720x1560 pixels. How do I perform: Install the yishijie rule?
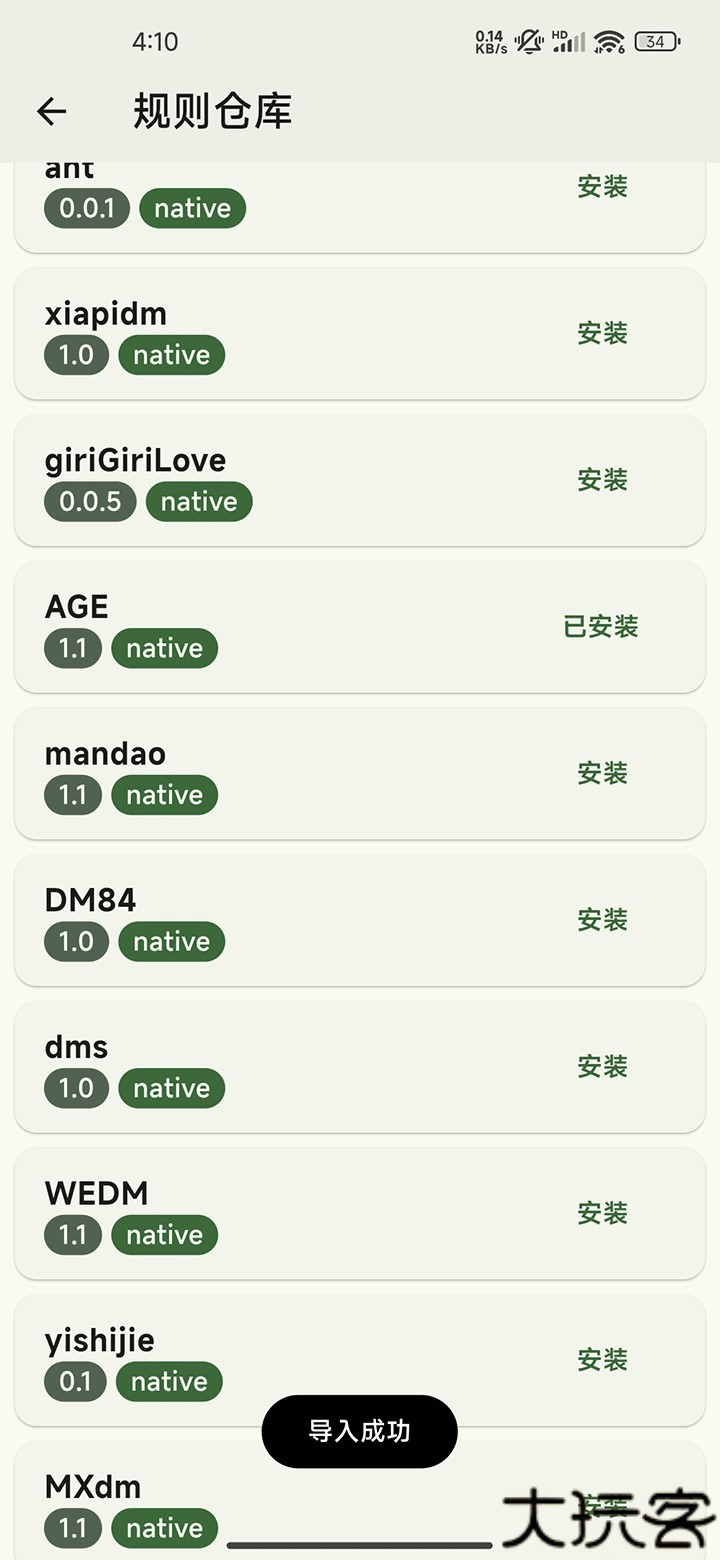click(x=602, y=1360)
